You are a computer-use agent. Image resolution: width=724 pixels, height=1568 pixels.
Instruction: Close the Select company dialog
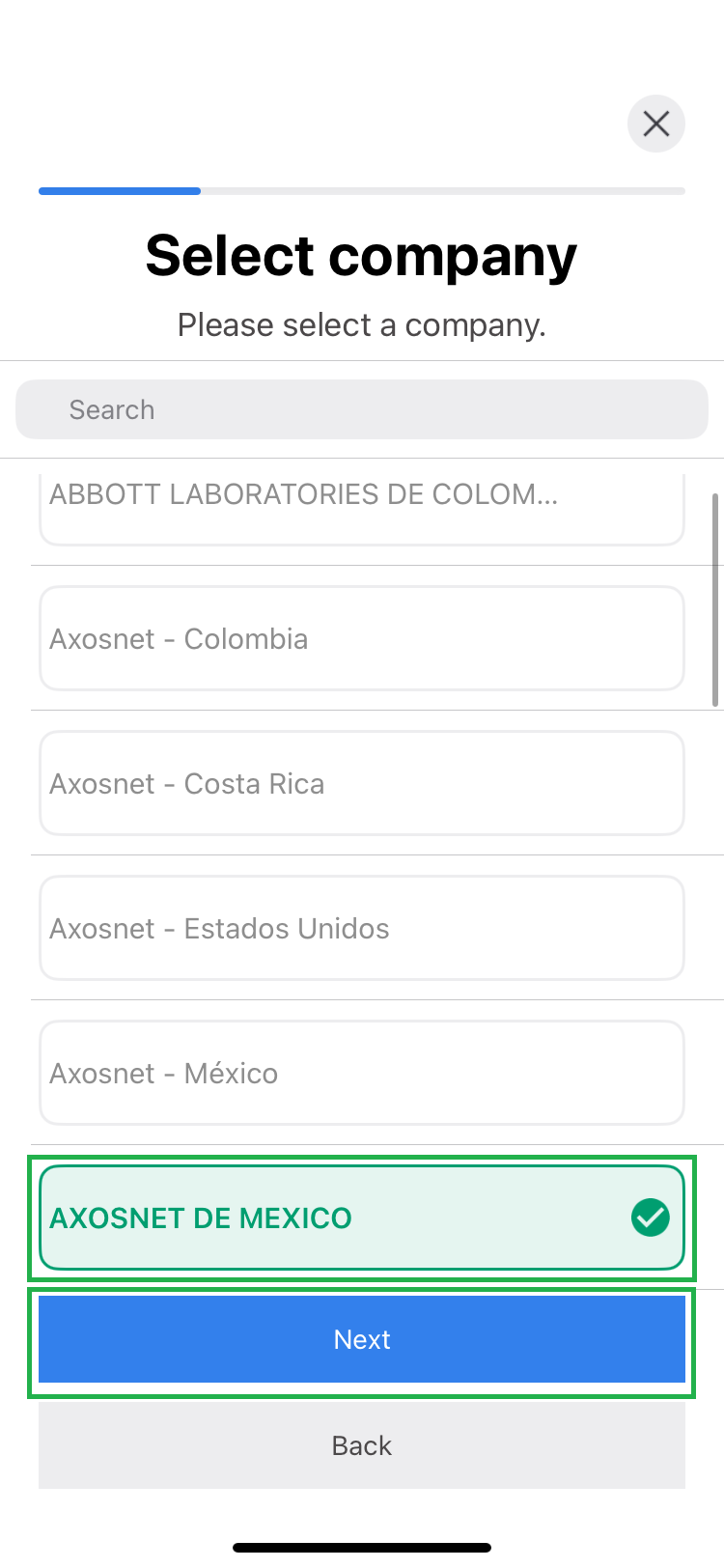(656, 124)
